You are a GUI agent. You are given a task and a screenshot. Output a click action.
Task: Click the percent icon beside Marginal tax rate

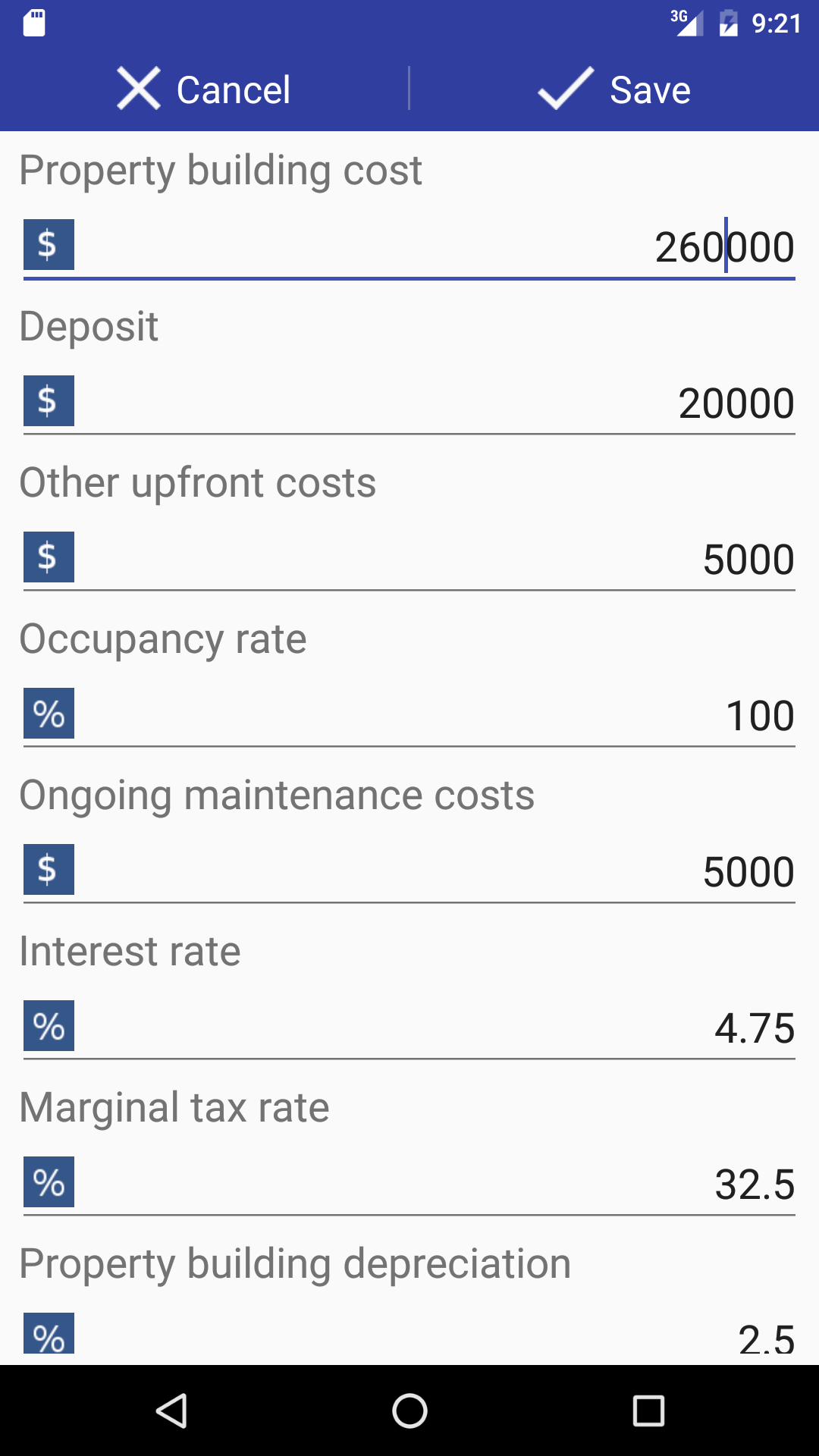(48, 1181)
